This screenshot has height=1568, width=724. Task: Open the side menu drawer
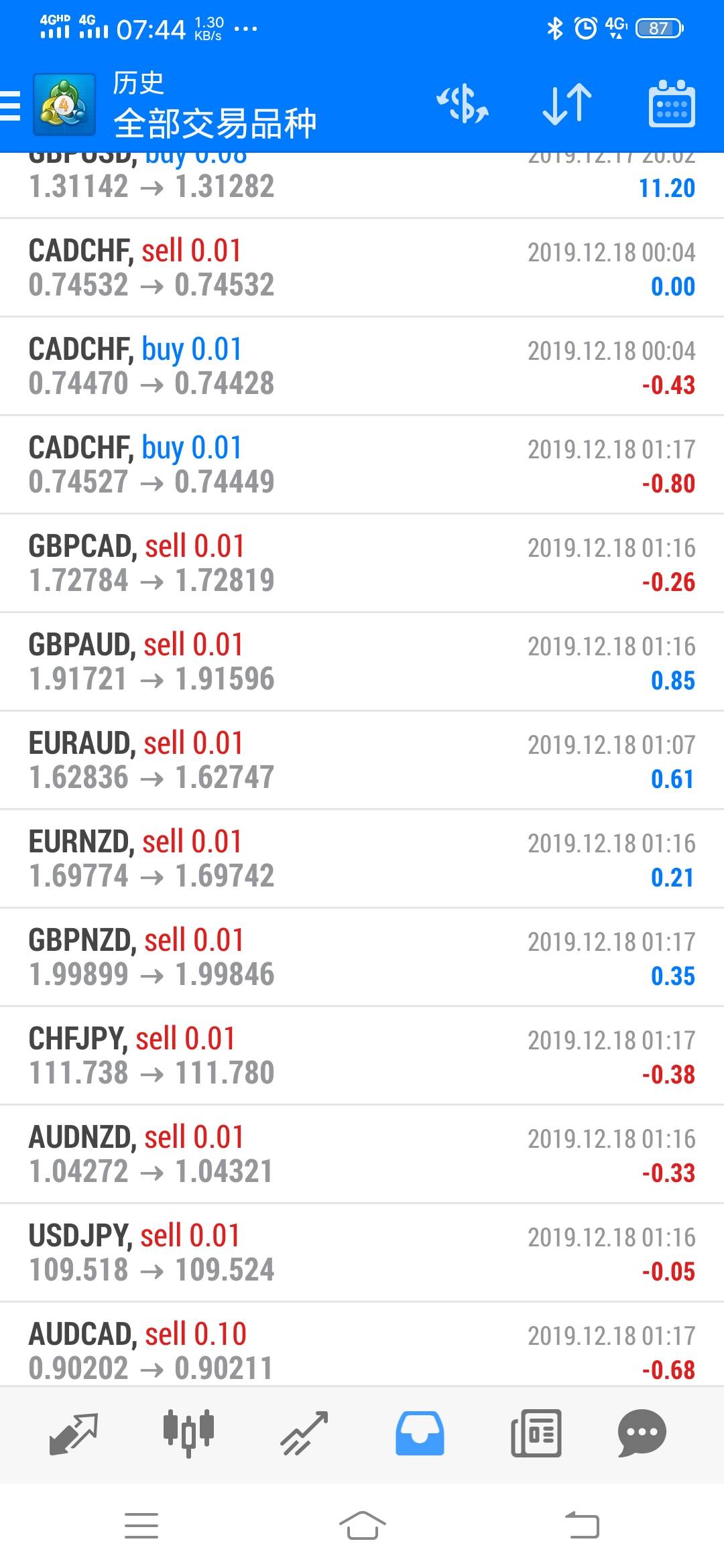tap(12, 105)
